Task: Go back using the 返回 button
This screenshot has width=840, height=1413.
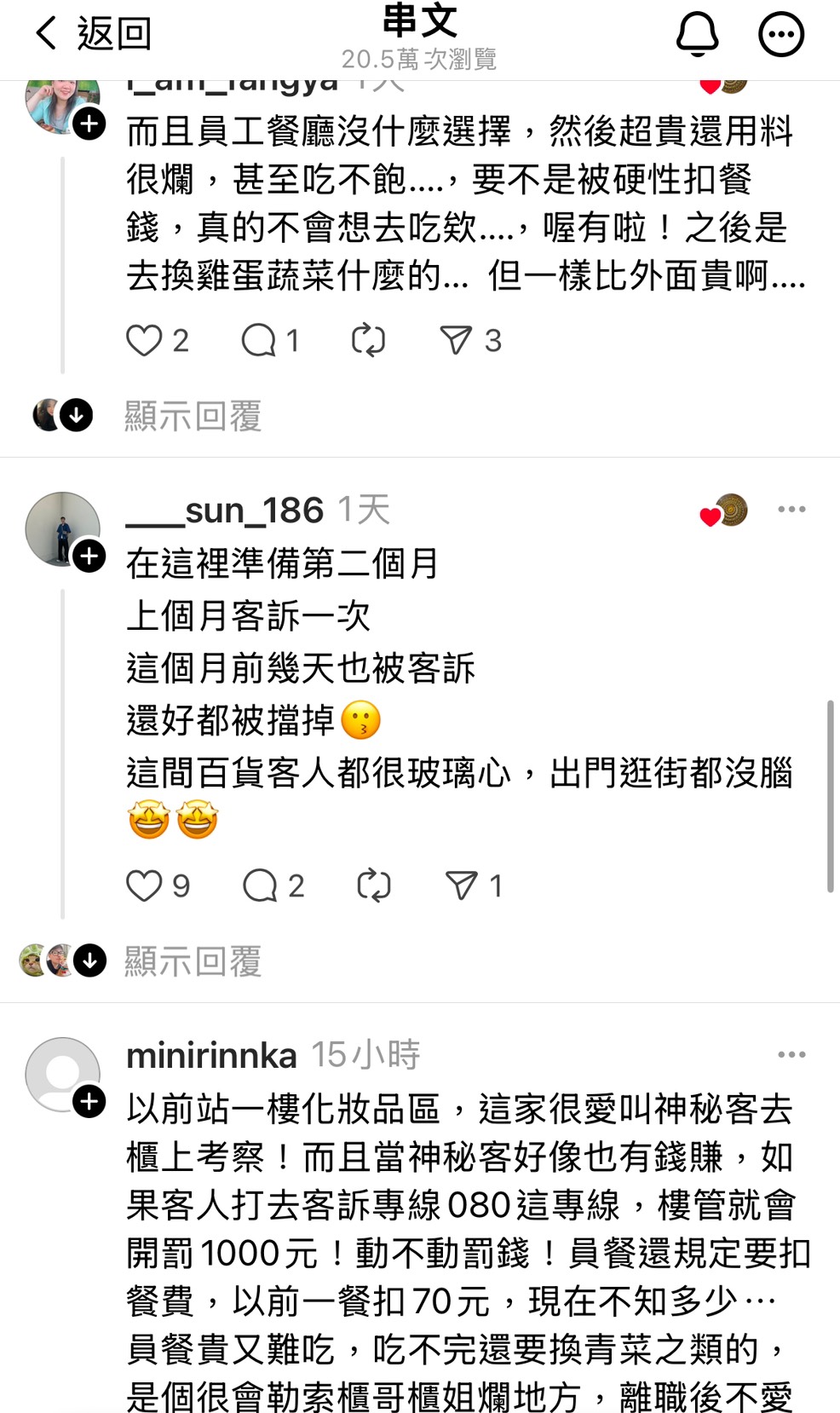Action: [x=94, y=34]
